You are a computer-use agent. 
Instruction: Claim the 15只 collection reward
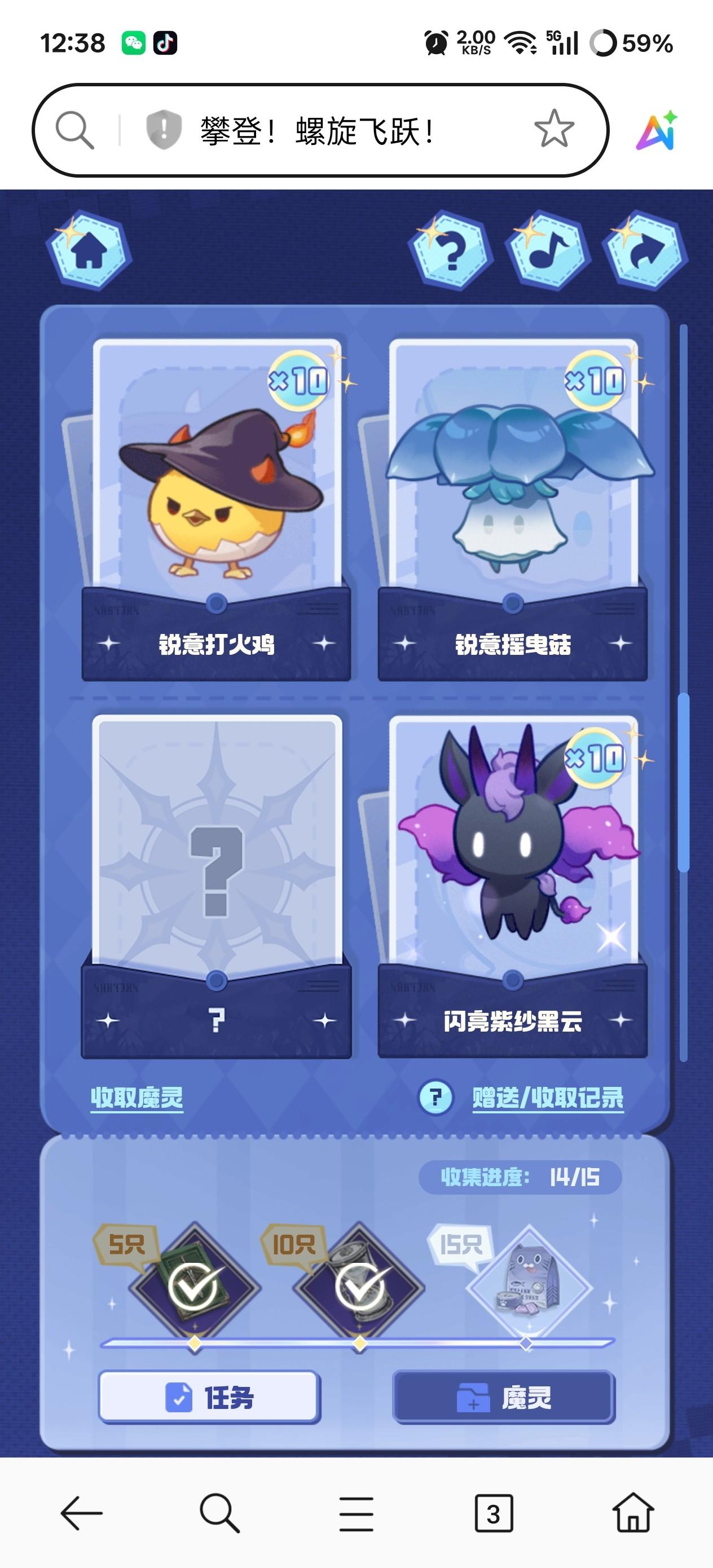527,1284
